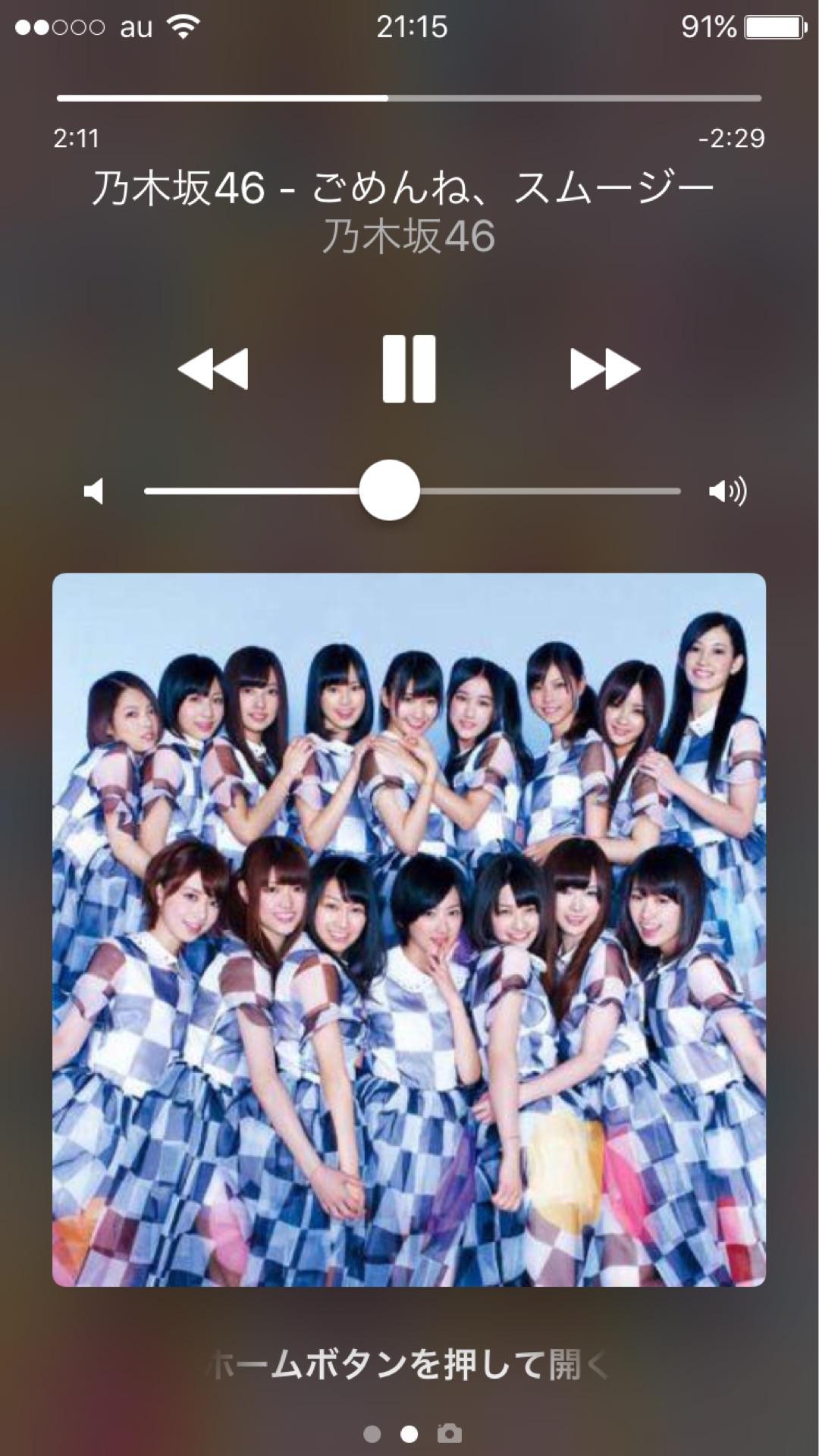The width and height of the screenshot is (819, 1456).
Task: Open the camera shortcut icon
Action: pyautogui.click(x=450, y=1433)
